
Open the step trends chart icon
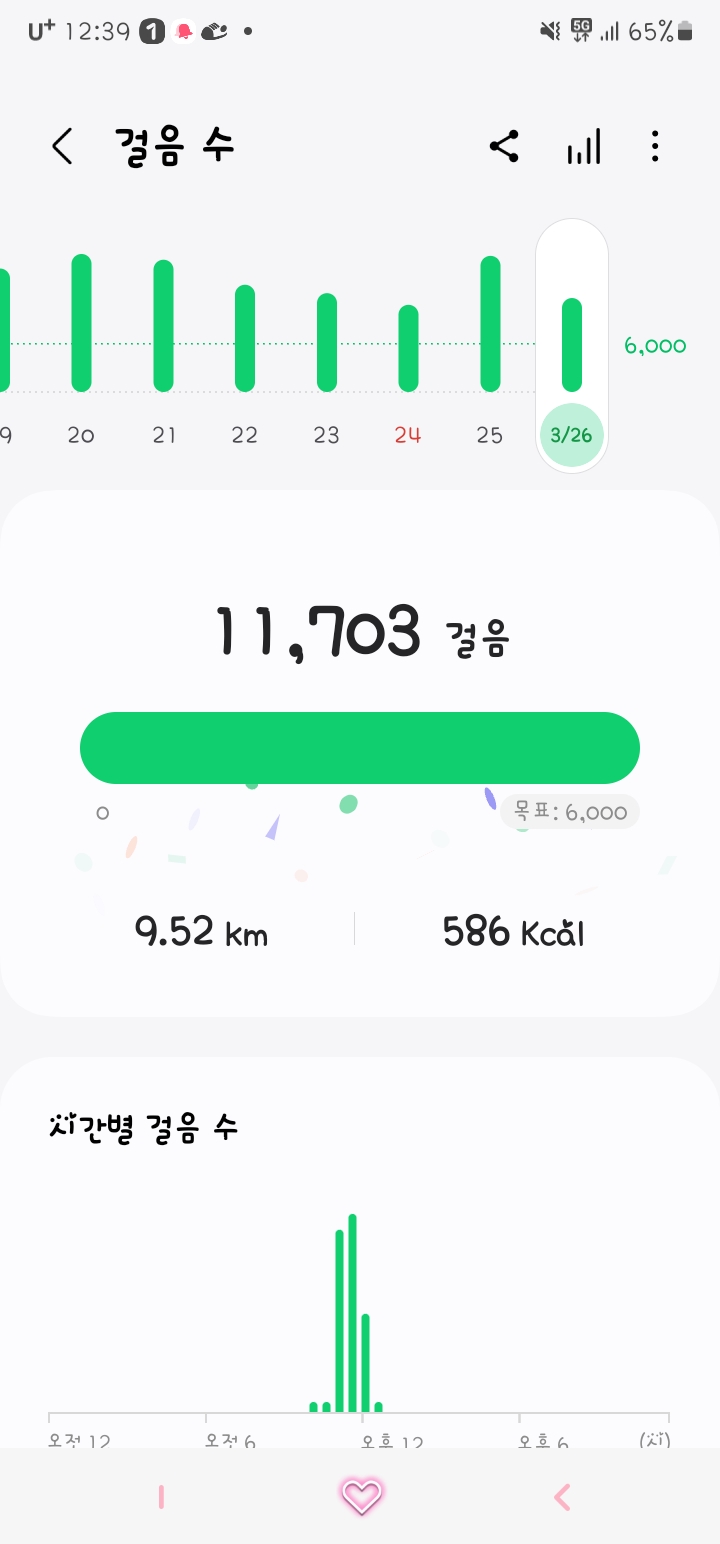tap(584, 147)
